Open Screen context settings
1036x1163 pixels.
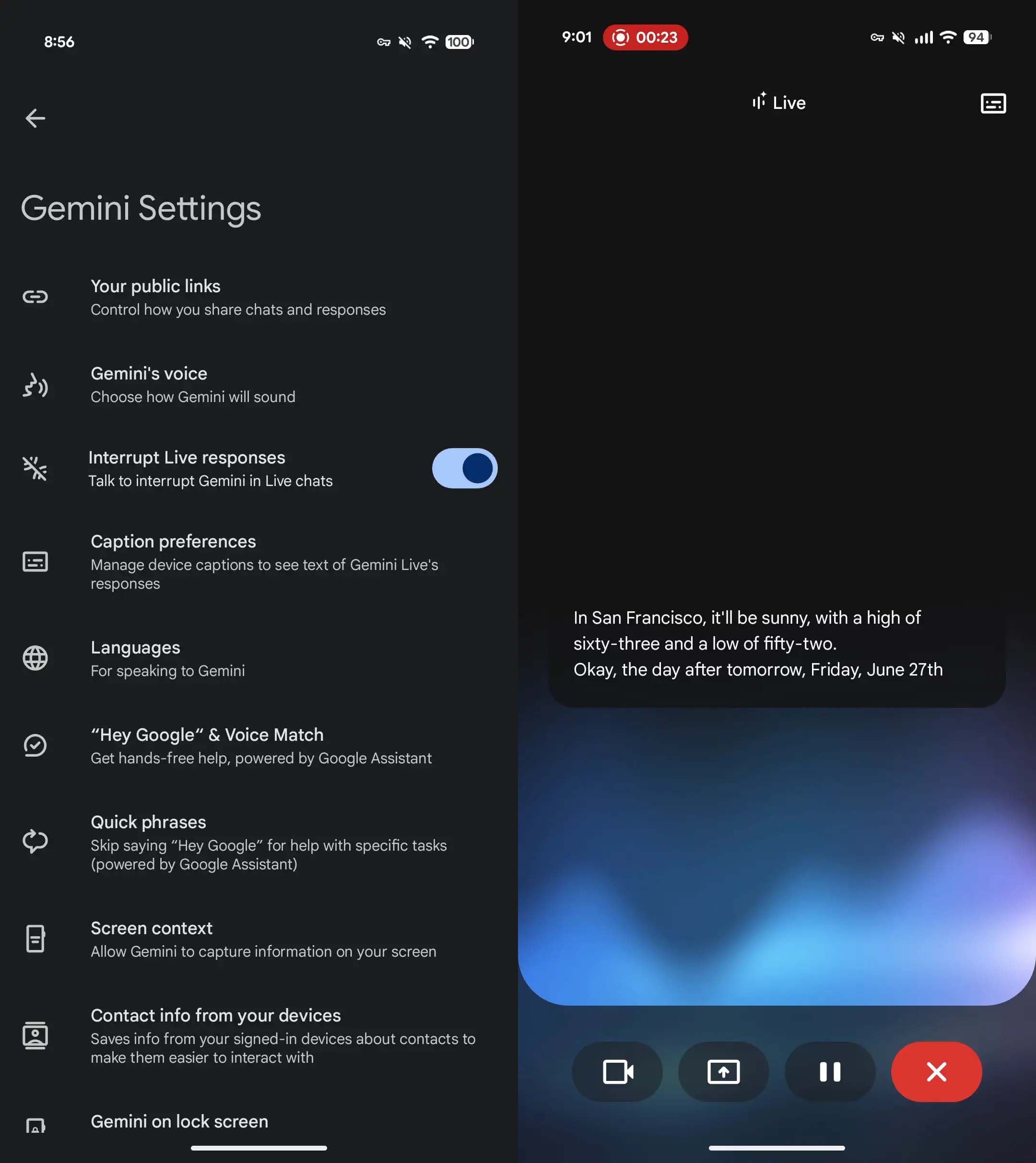coord(263,939)
